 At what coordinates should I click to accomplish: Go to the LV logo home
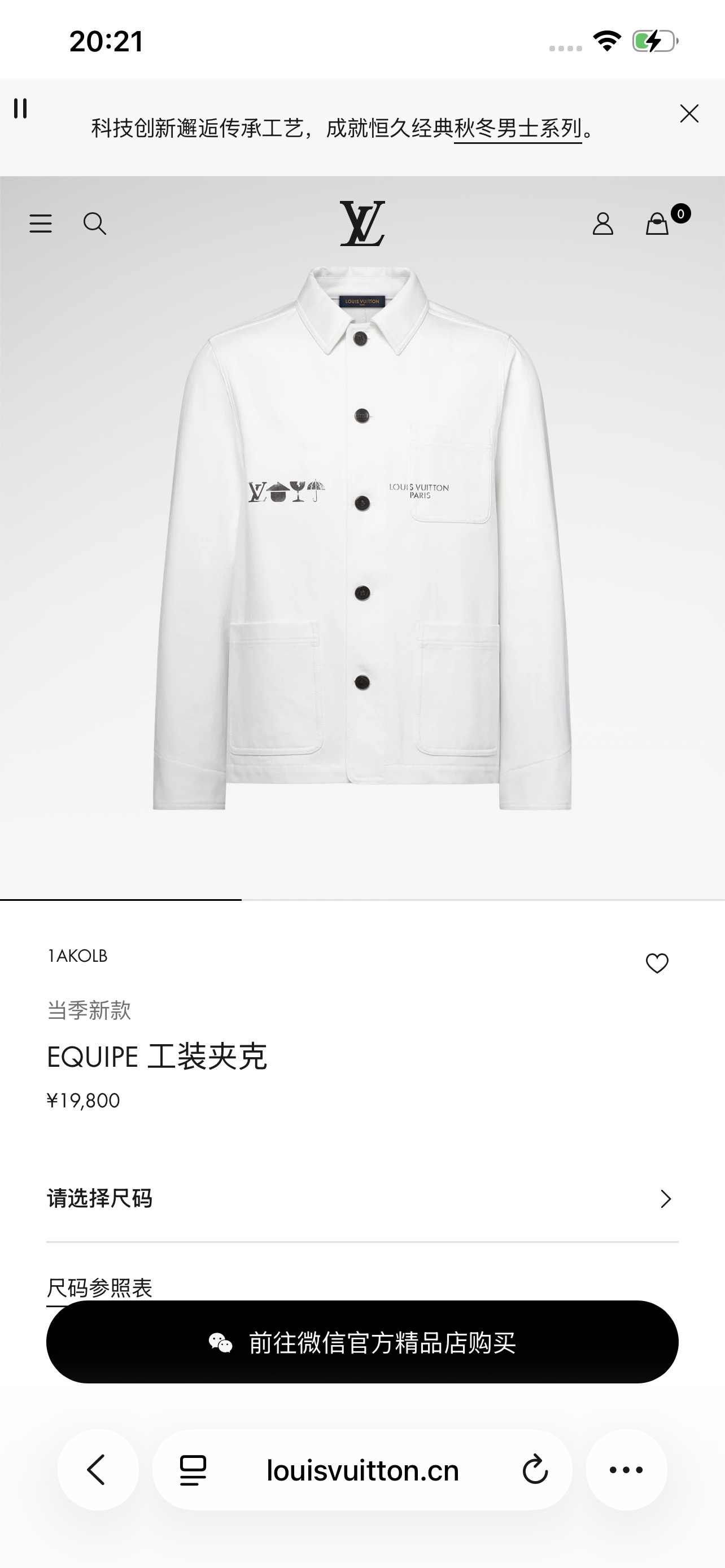(362, 224)
